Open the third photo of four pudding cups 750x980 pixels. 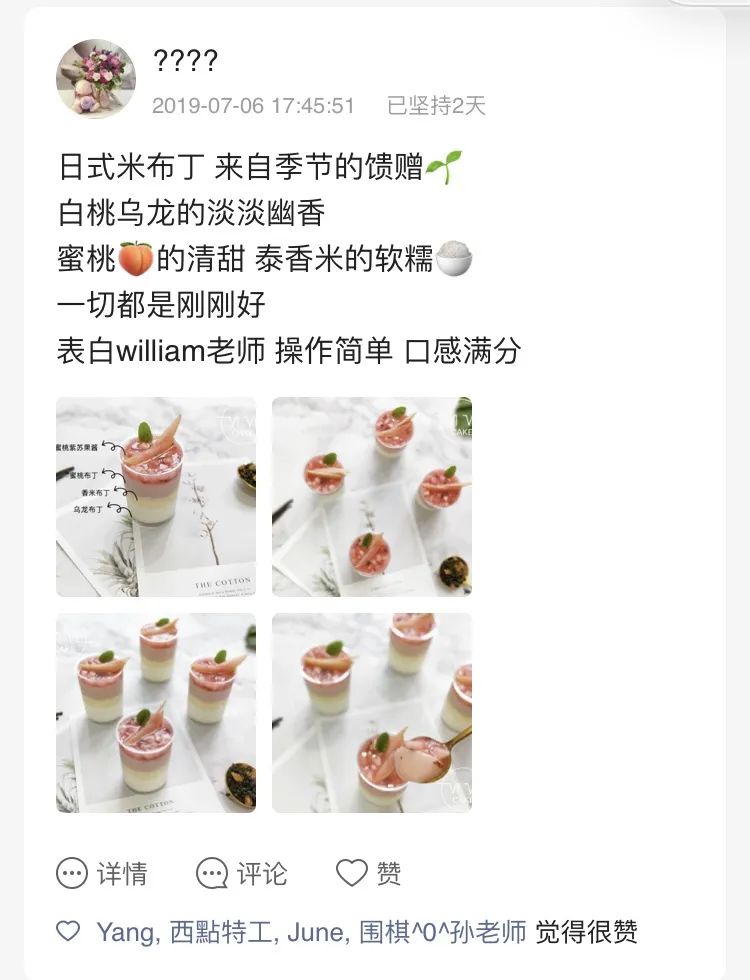click(x=156, y=713)
